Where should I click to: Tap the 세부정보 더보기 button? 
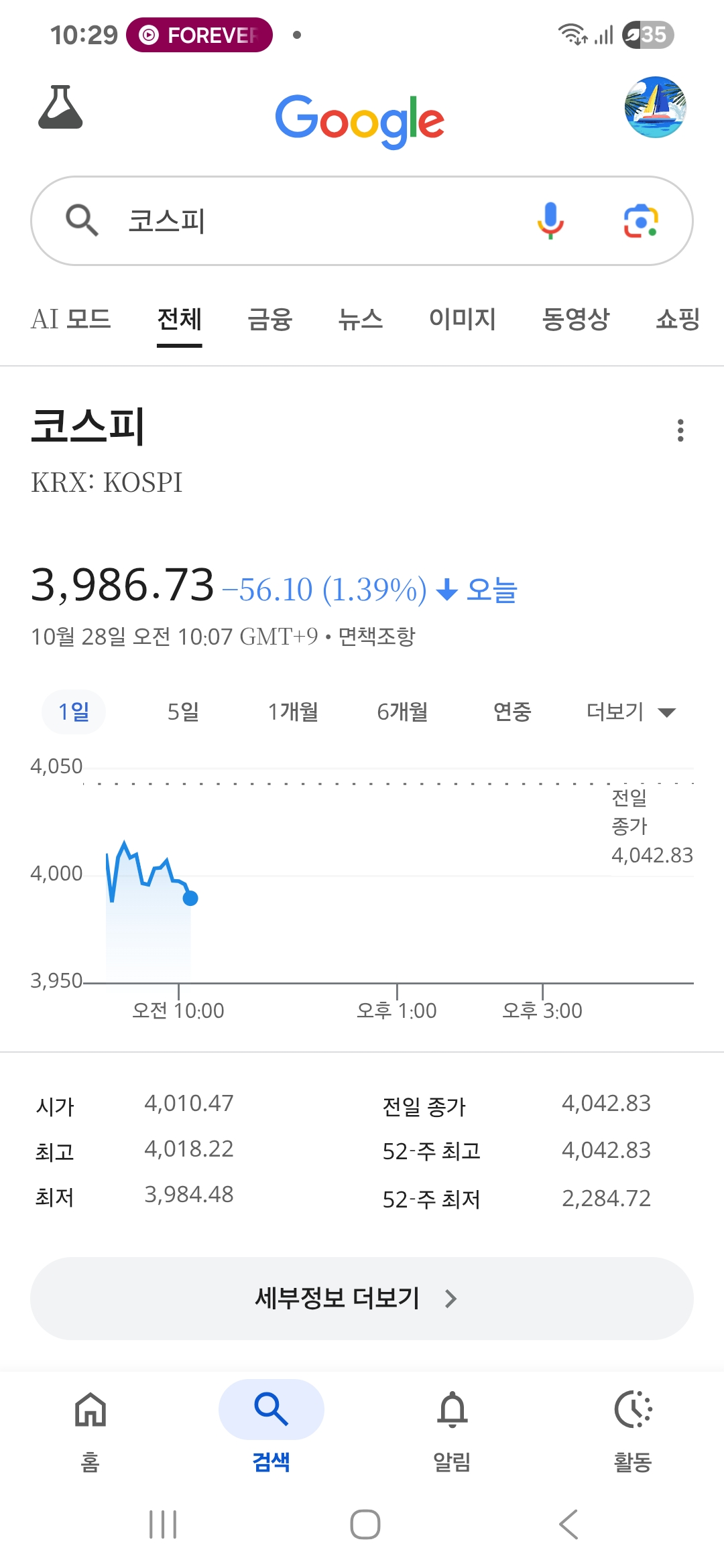[362, 1299]
